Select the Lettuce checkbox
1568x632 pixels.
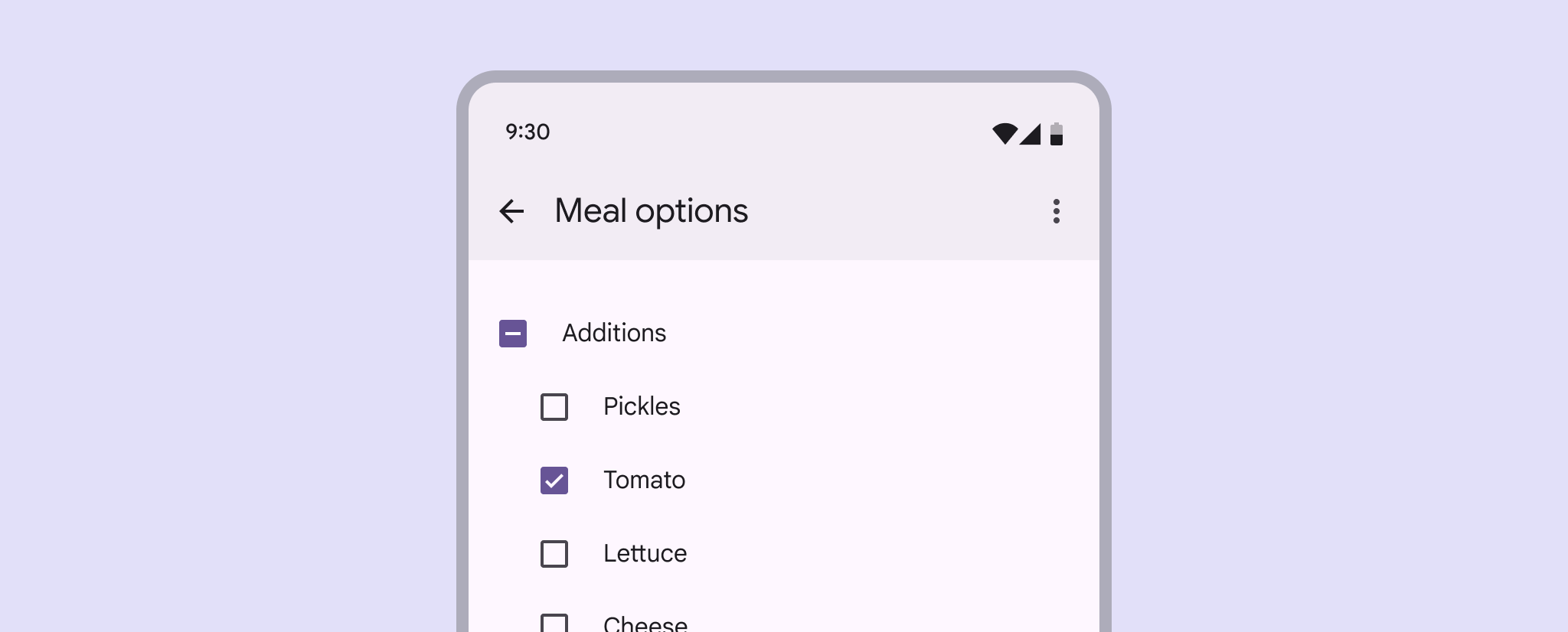point(554,554)
